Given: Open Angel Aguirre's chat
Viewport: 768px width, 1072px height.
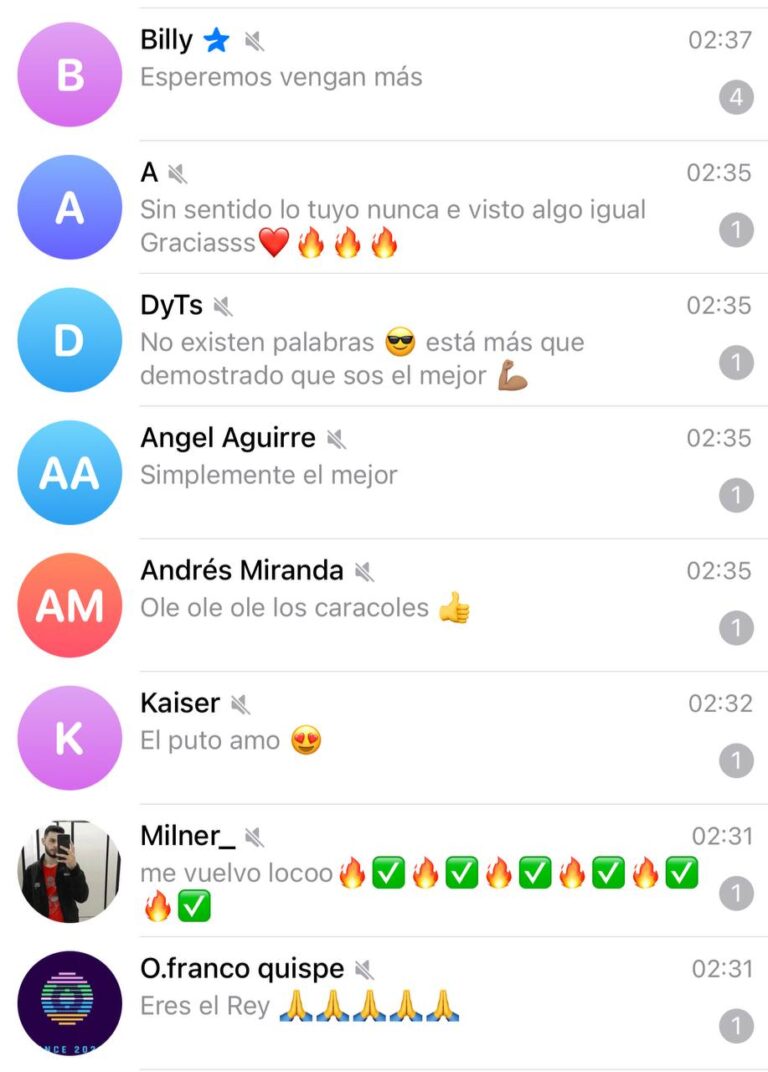Looking at the screenshot, I should pyautogui.click(x=400, y=472).
